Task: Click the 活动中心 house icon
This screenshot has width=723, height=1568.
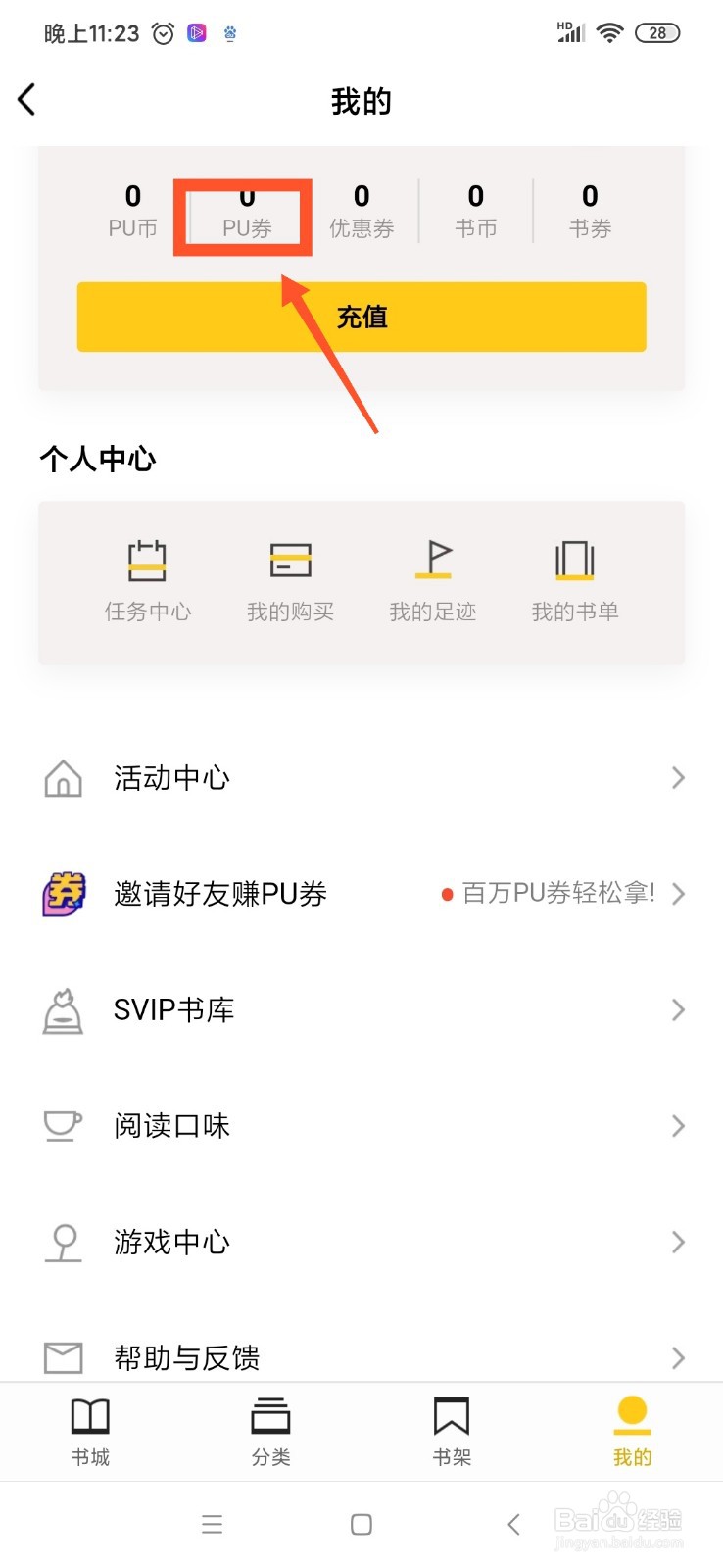Action: pyautogui.click(x=62, y=777)
